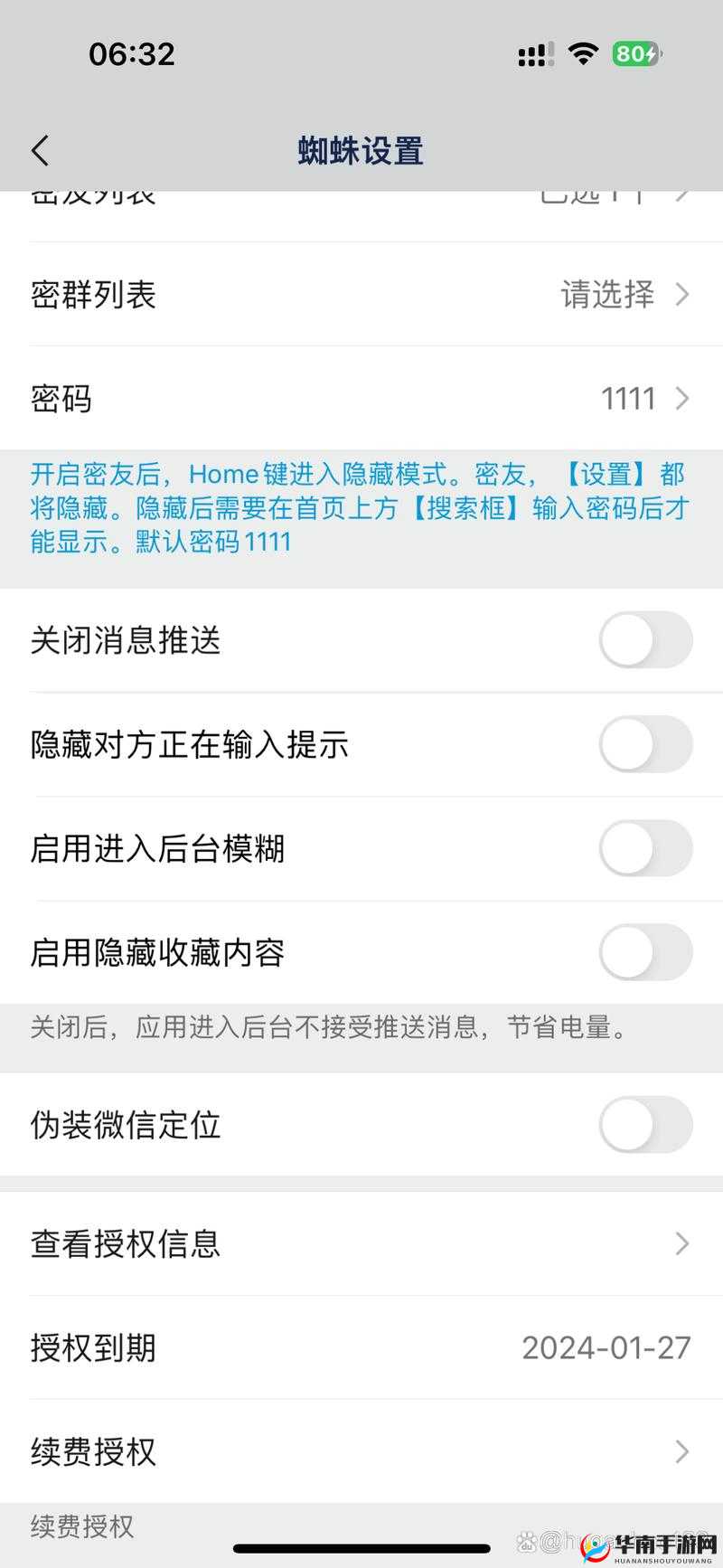
Task: Tap the 请选择 placeholder text
Action: click(608, 294)
